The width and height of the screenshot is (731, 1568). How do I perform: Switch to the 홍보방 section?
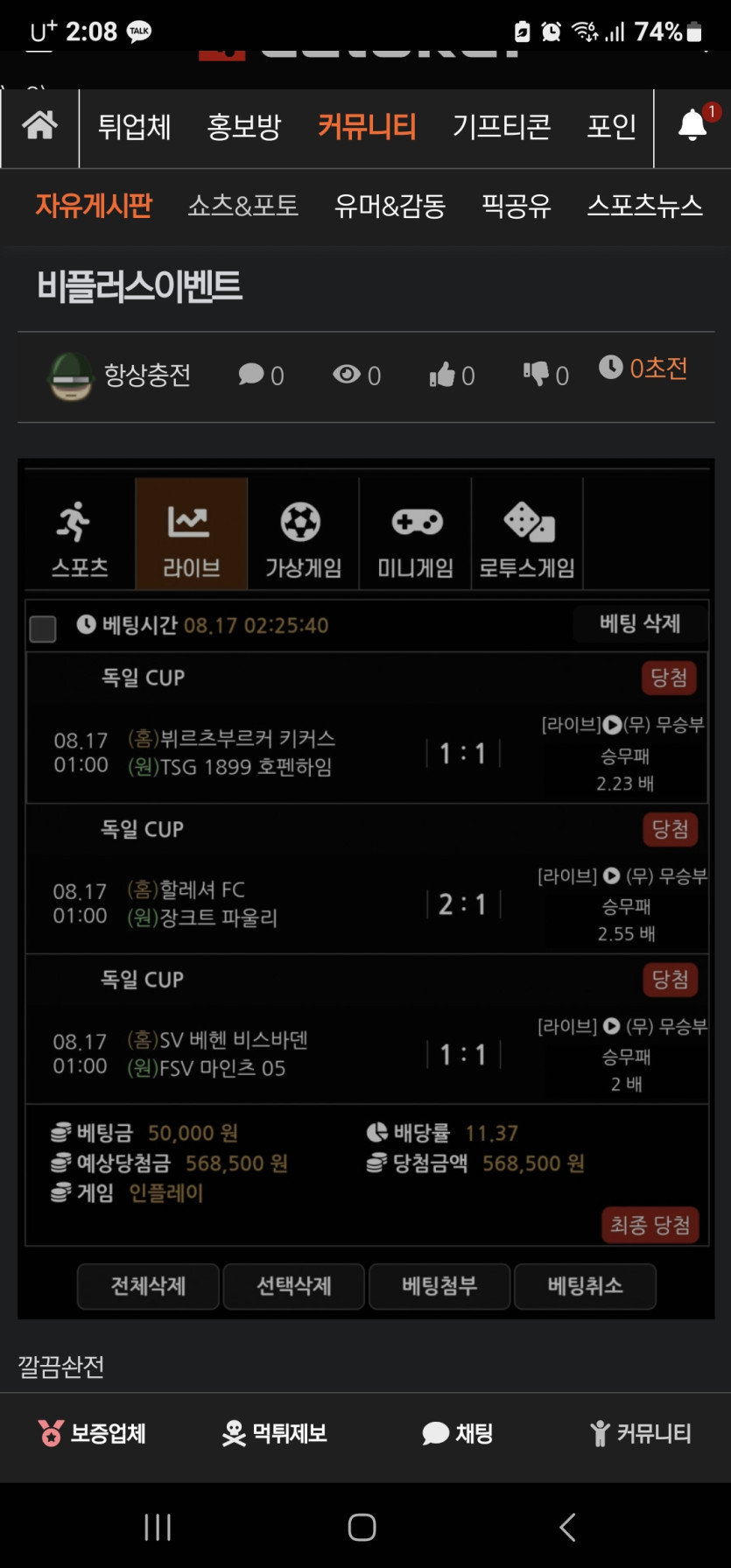tap(243, 127)
